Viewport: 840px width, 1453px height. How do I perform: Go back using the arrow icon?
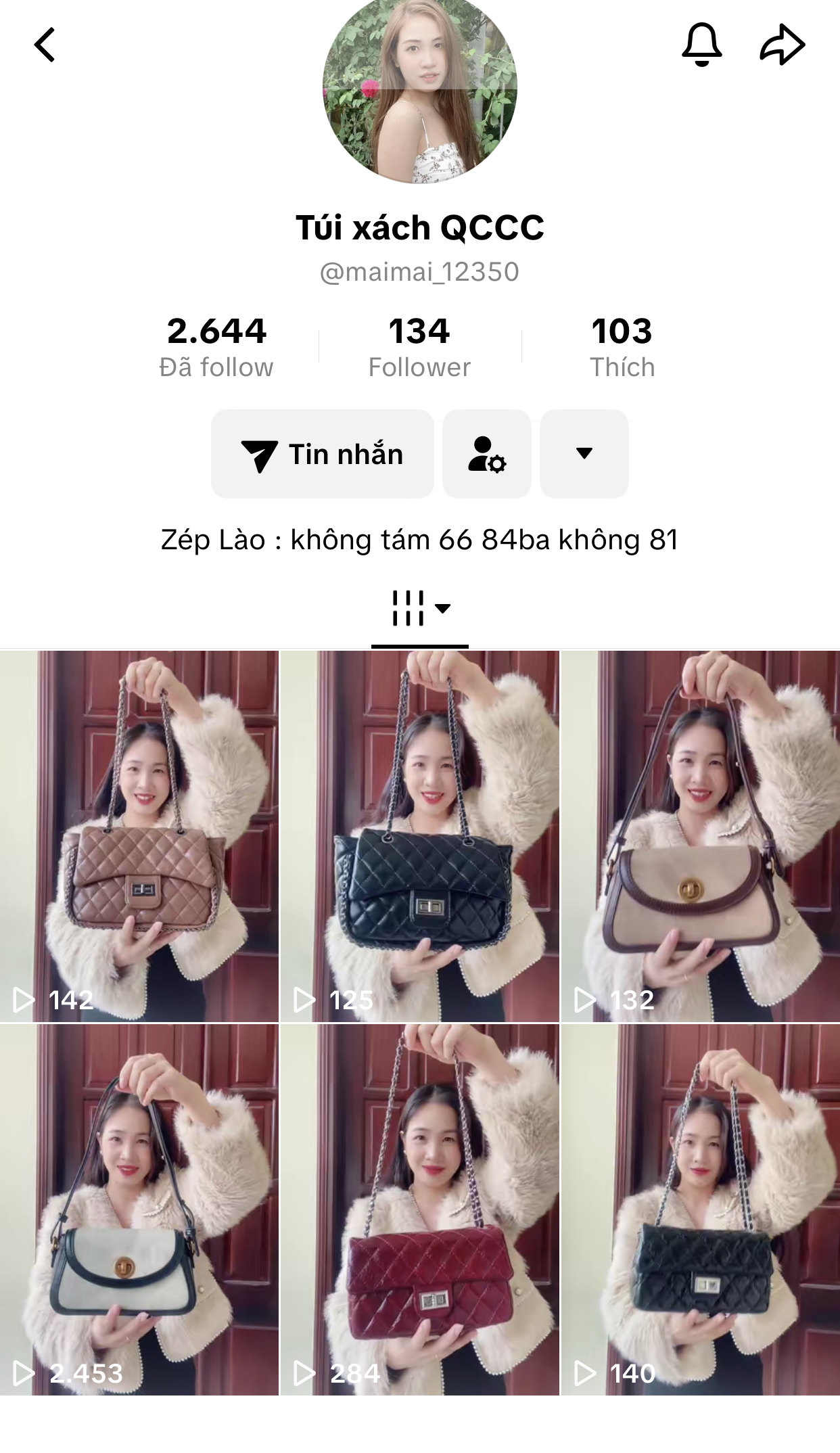pos(45,45)
